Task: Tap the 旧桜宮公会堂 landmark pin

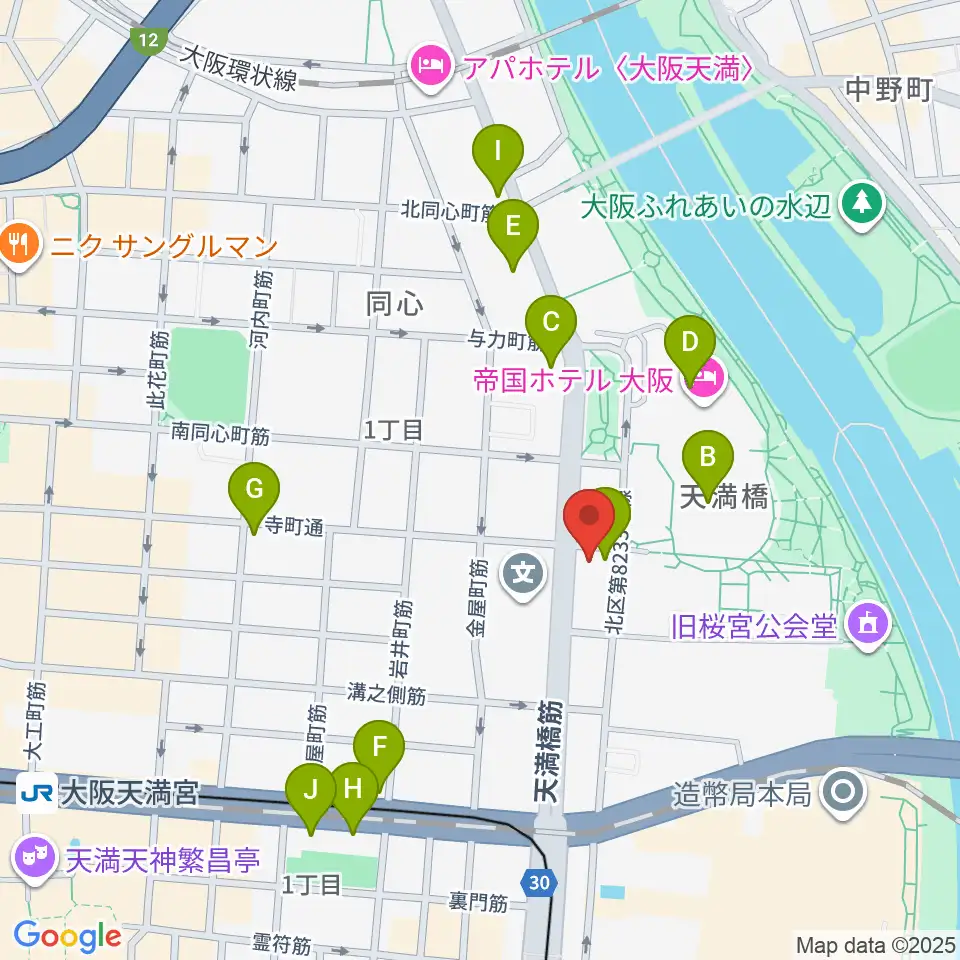Action: (x=869, y=625)
